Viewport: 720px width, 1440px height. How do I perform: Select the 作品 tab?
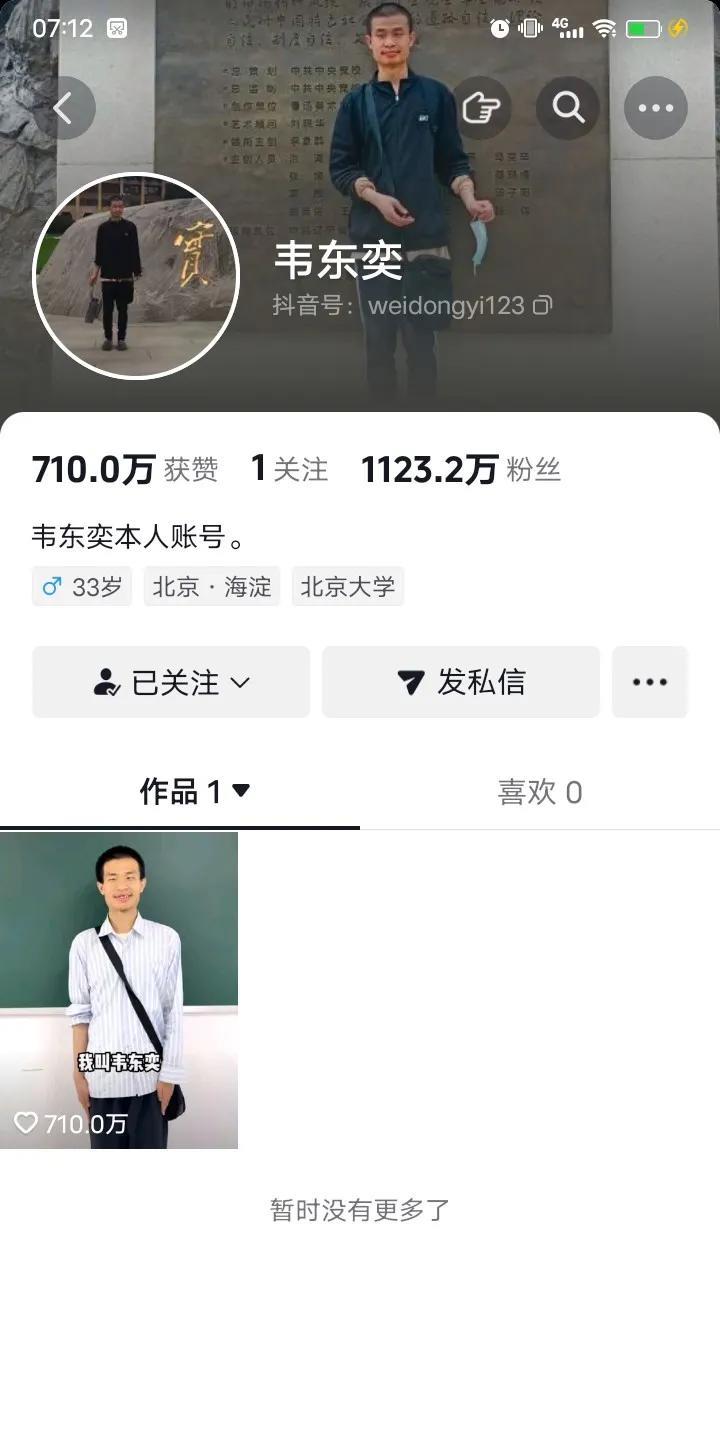pos(180,792)
